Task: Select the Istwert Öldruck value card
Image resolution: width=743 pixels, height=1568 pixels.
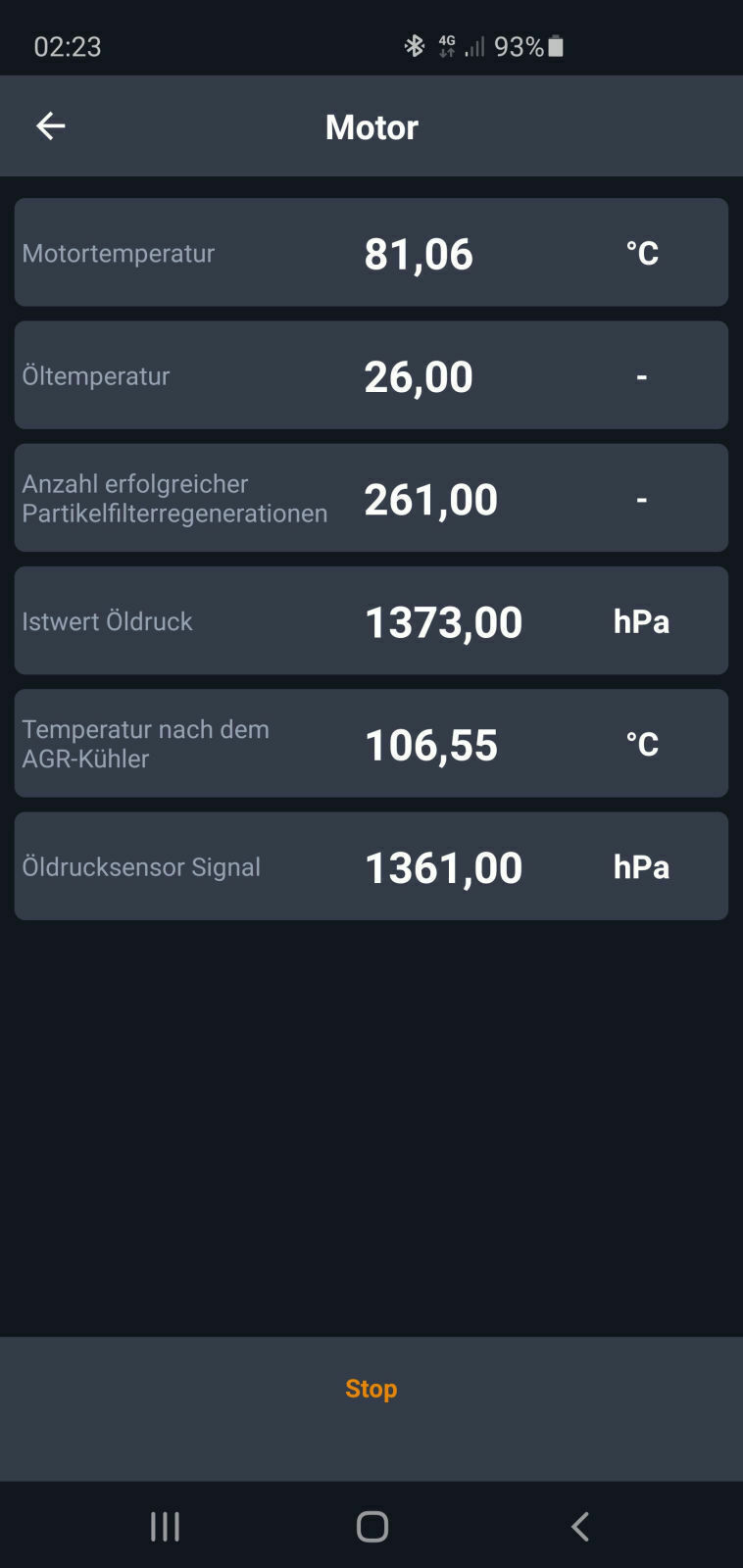Action: [371, 620]
